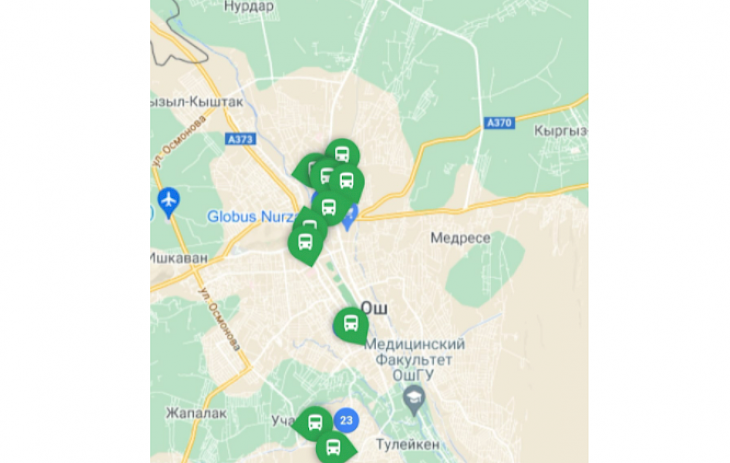Viewport: 730px width, 463px height.
Task: Select the bus marker next to Тулейкен
Action: [x=334, y=447]
